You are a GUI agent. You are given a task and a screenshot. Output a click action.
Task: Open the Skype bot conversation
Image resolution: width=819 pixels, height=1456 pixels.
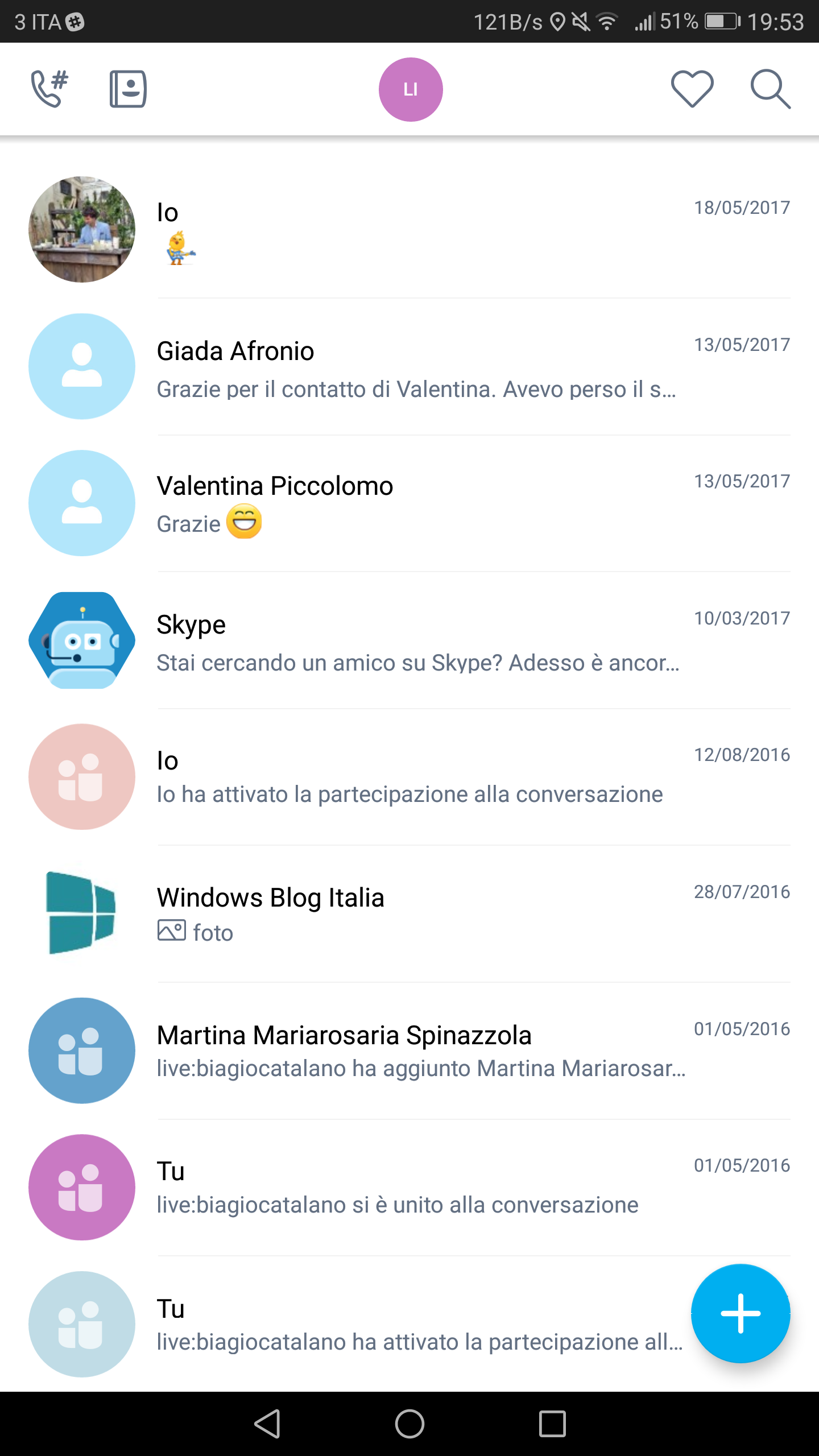409,640
